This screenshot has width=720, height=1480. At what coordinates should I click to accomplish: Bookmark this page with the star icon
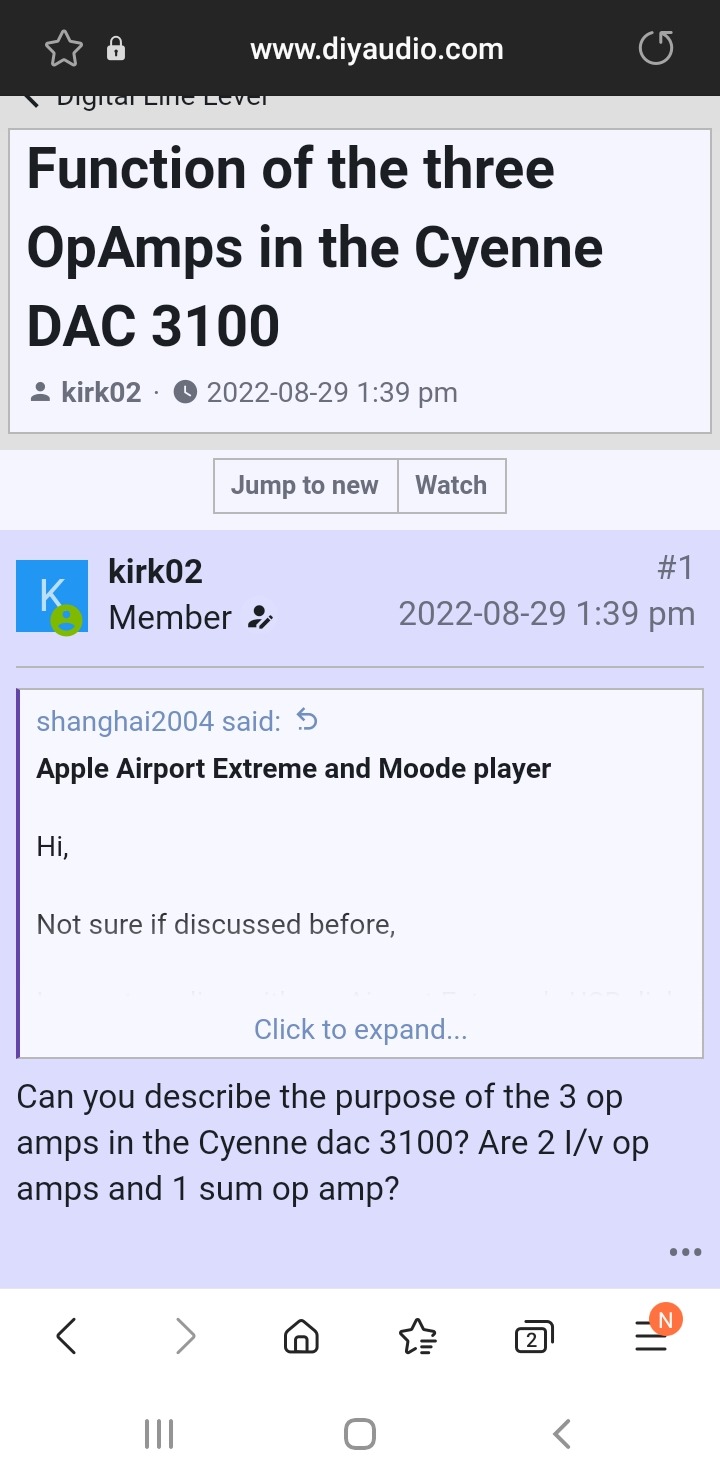(x=64, y=48)
